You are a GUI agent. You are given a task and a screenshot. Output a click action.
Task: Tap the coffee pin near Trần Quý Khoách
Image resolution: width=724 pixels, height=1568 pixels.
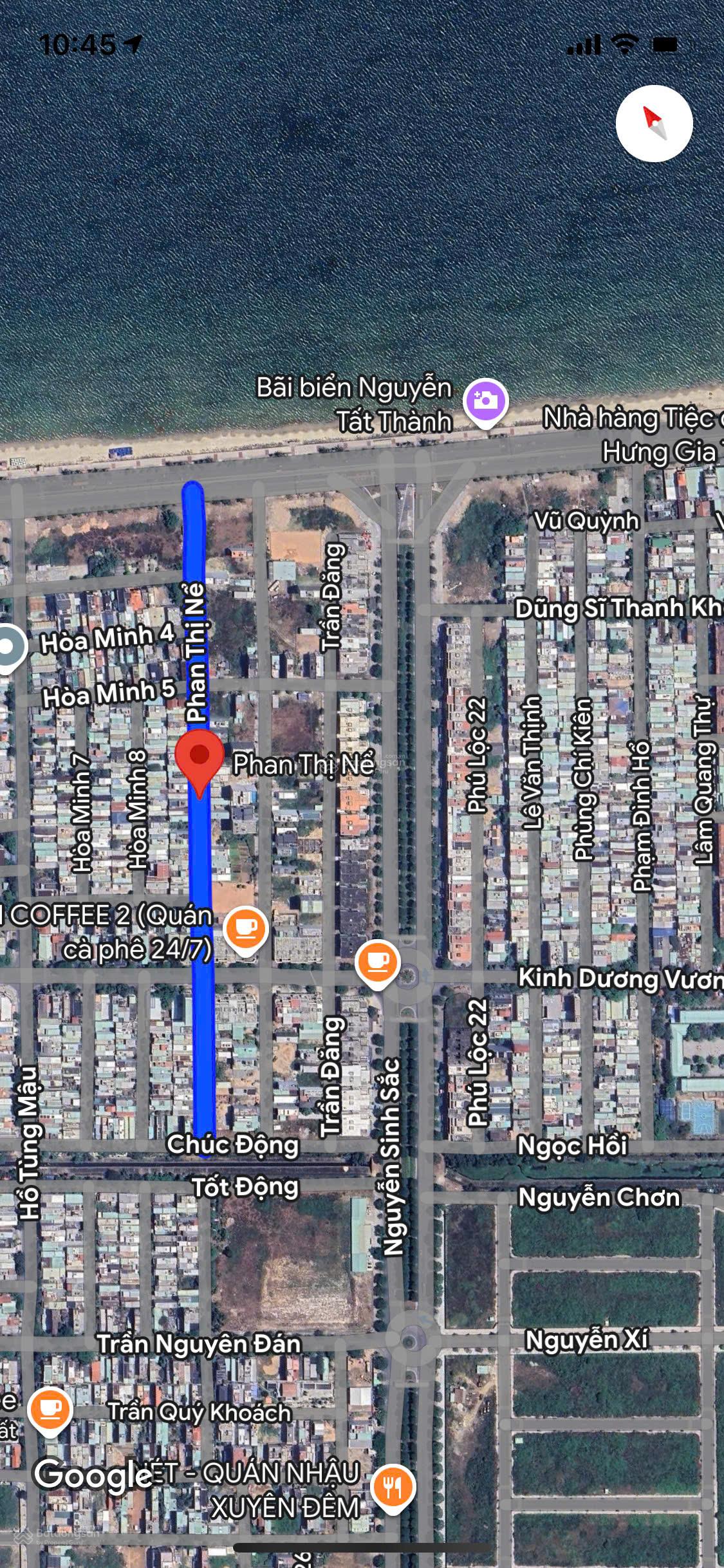(50, 1409)
